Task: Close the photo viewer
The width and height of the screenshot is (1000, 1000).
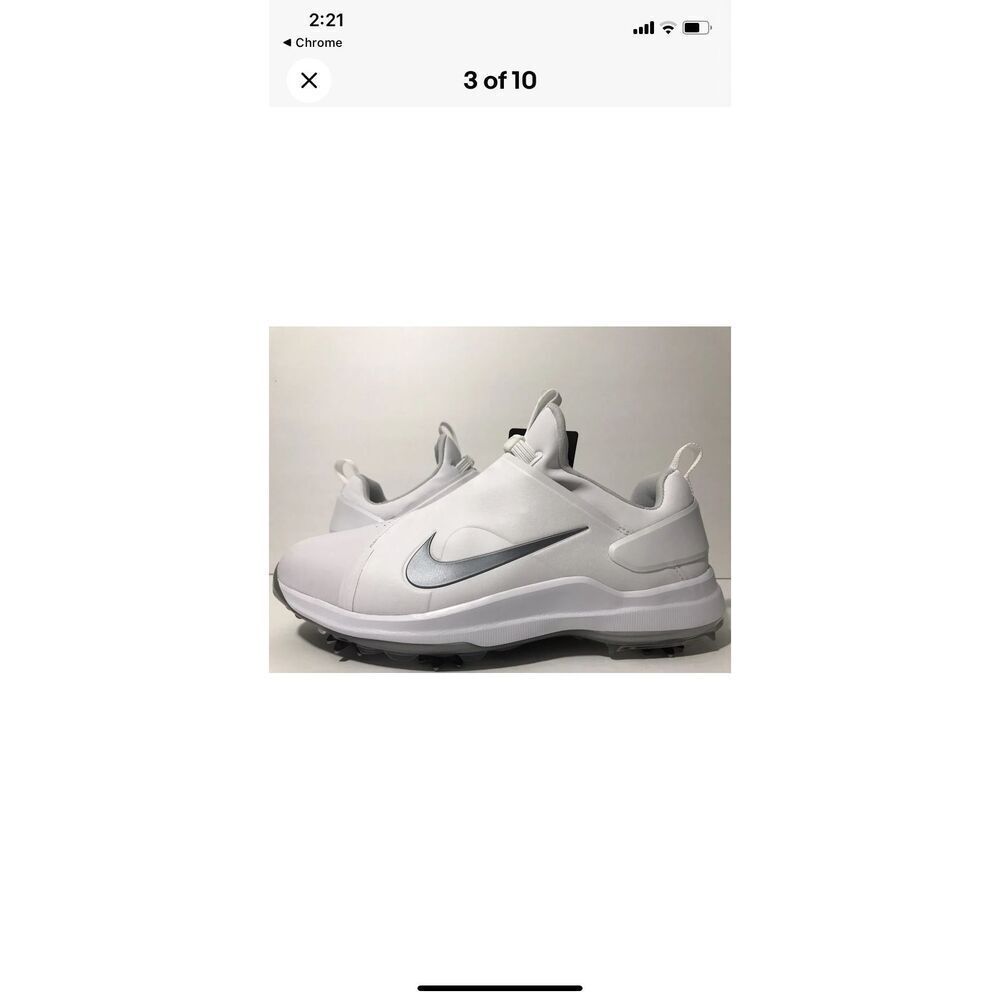Action: tap(309, 80)
